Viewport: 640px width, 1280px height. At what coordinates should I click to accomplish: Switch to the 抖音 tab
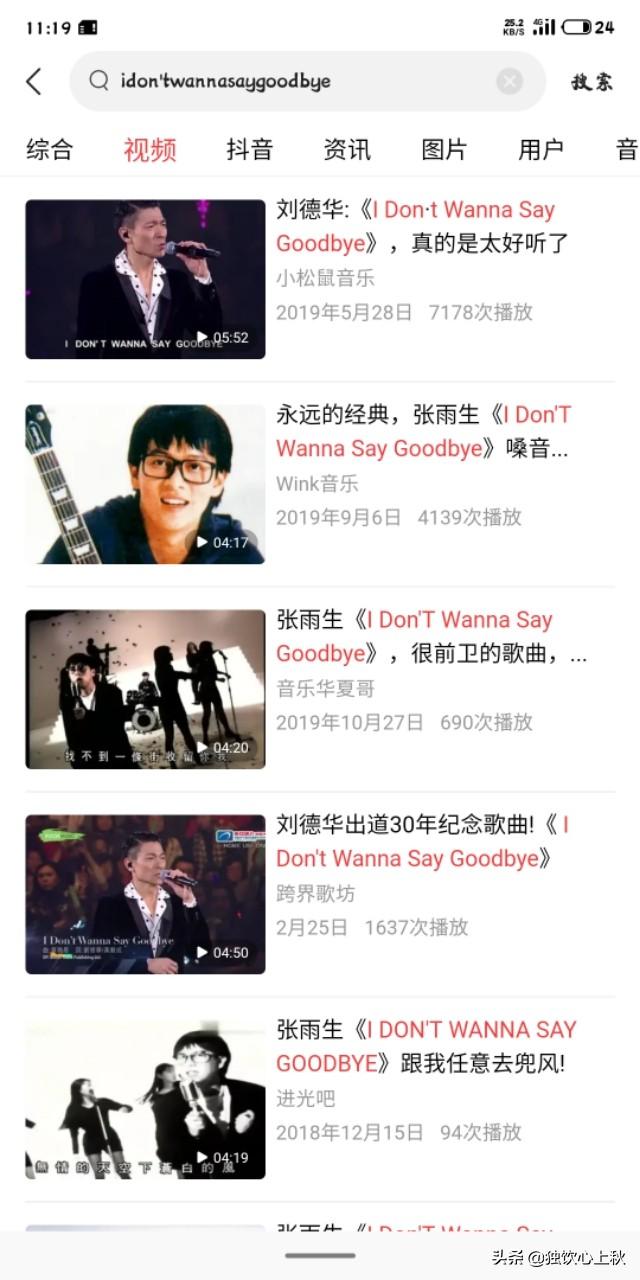coord(249,150)
